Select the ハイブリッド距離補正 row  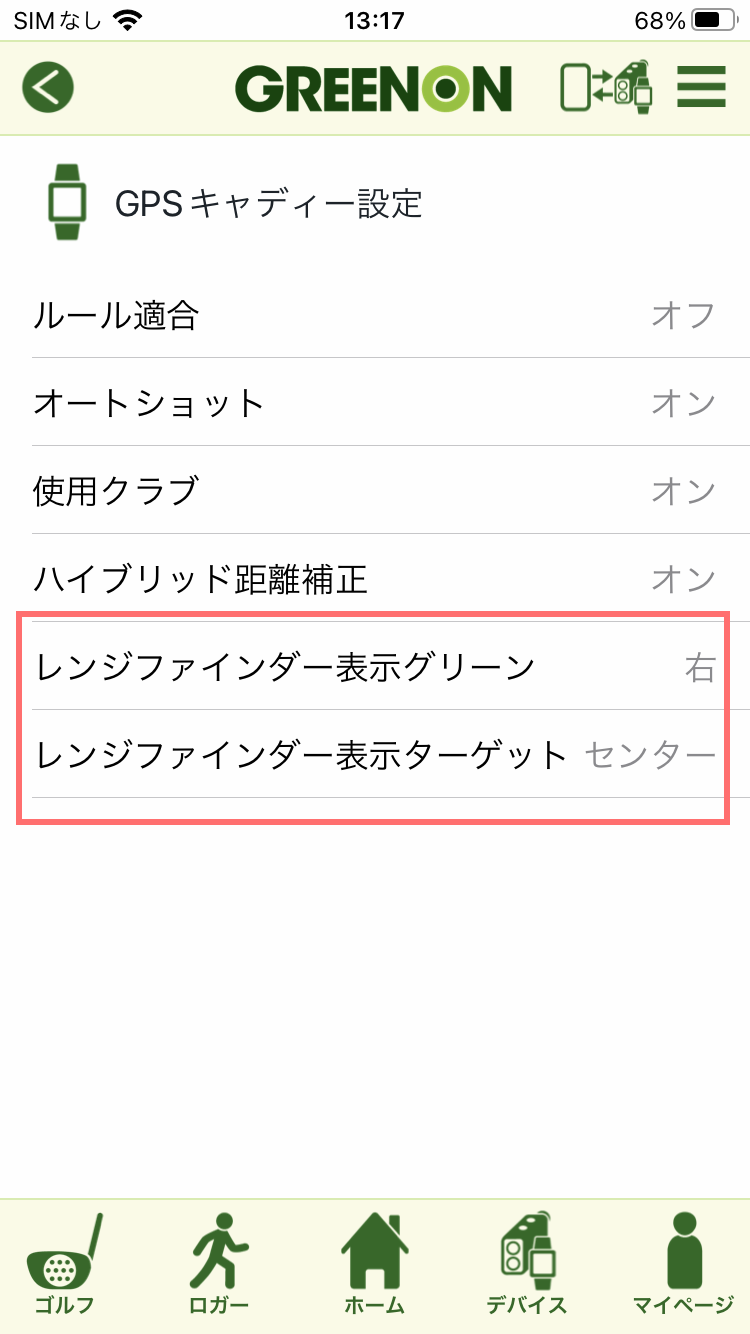point(375,579)
